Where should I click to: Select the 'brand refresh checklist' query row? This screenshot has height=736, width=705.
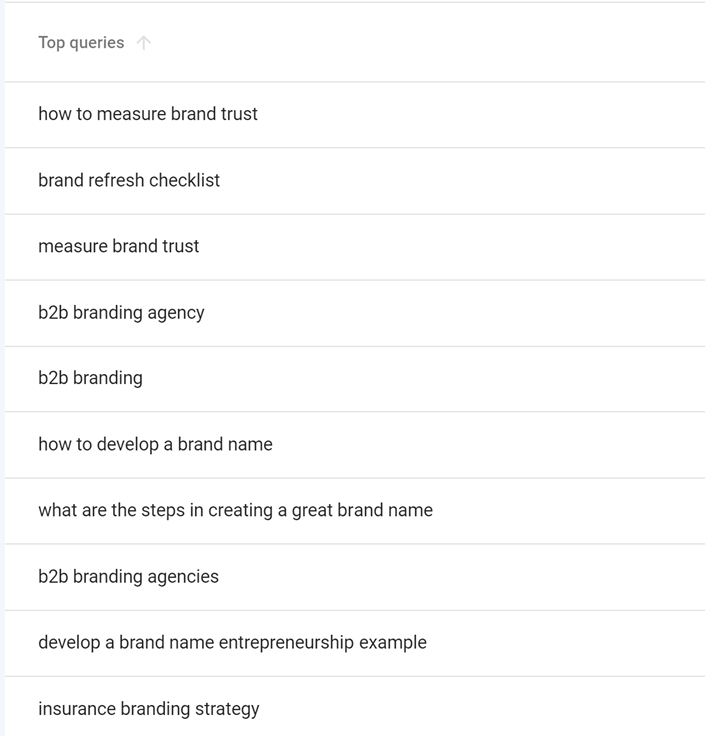(x=129, y=180)
